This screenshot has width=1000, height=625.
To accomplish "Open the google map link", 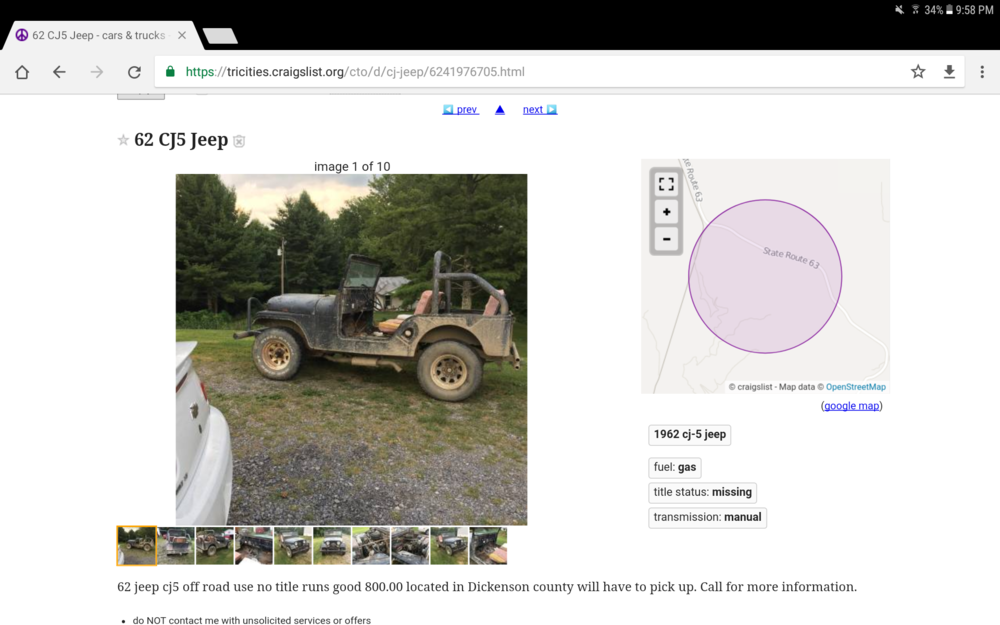I will [x=852, y=406].
